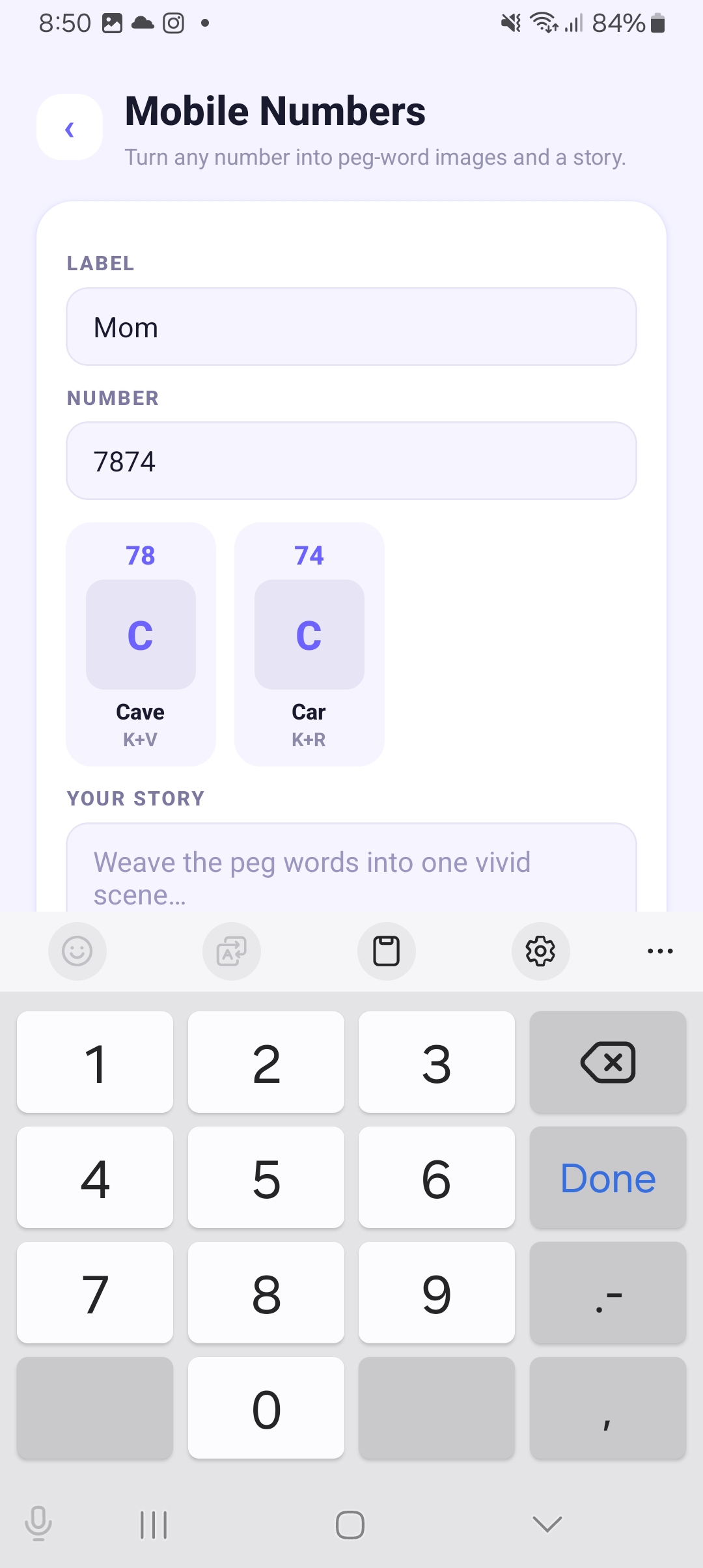The width and height of the screenshot is (703, 1568).
Task: Open the Cave peg card for 78
Action: point(141,644)
